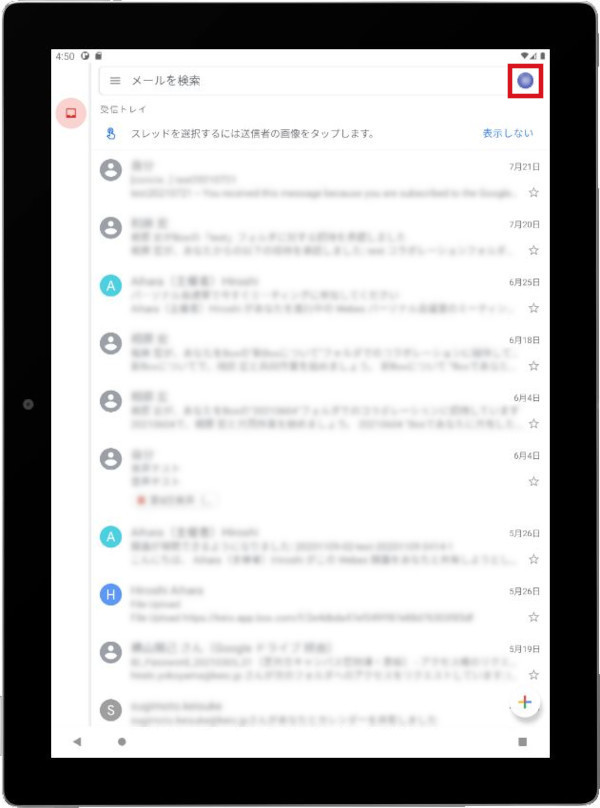600x808 pixels.
Task: Open recent apps with square button
Action: 522,742
